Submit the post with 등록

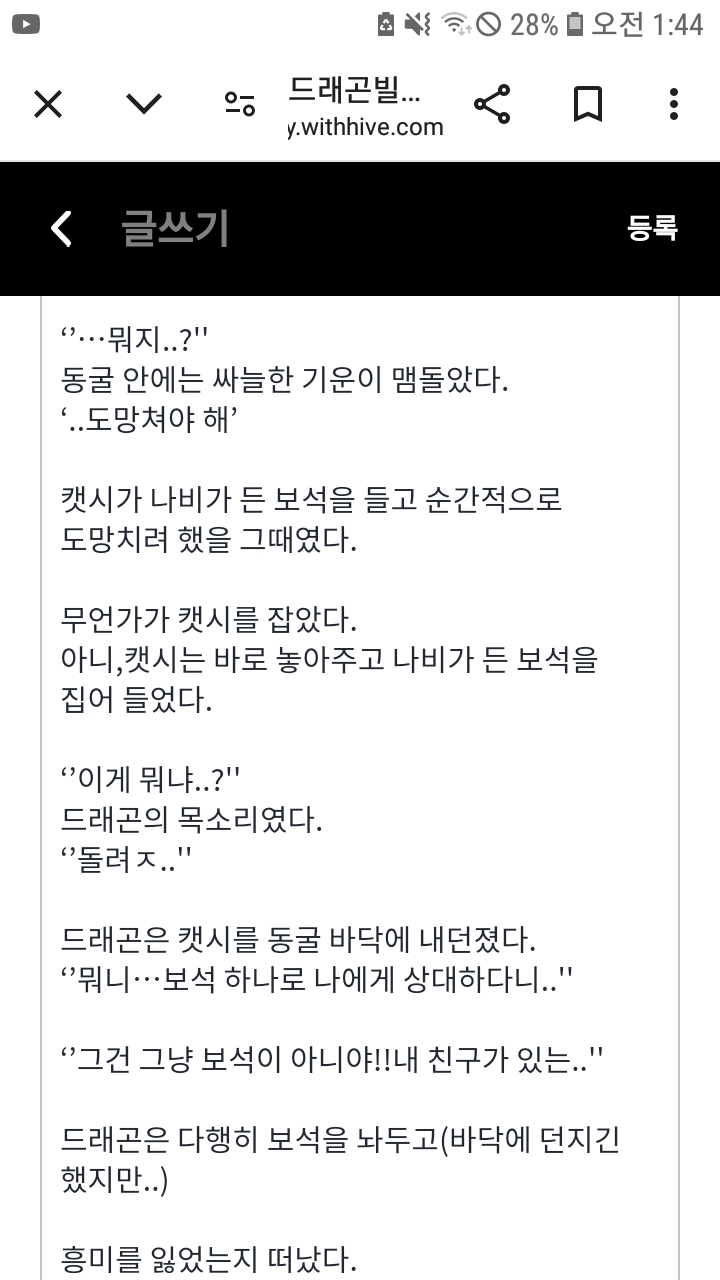coord(652,228)
